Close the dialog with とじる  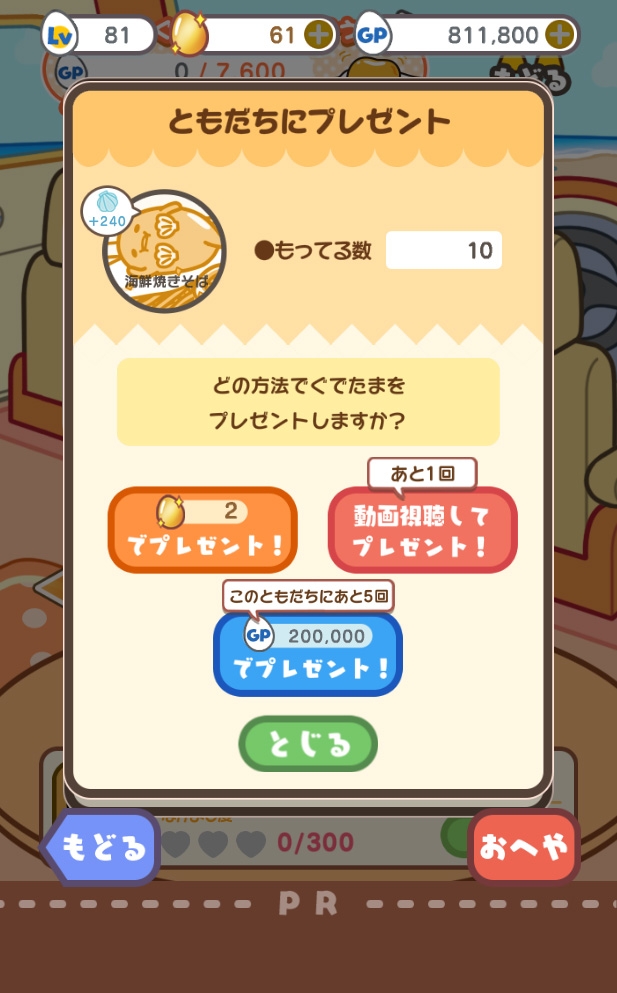[308, 744]
